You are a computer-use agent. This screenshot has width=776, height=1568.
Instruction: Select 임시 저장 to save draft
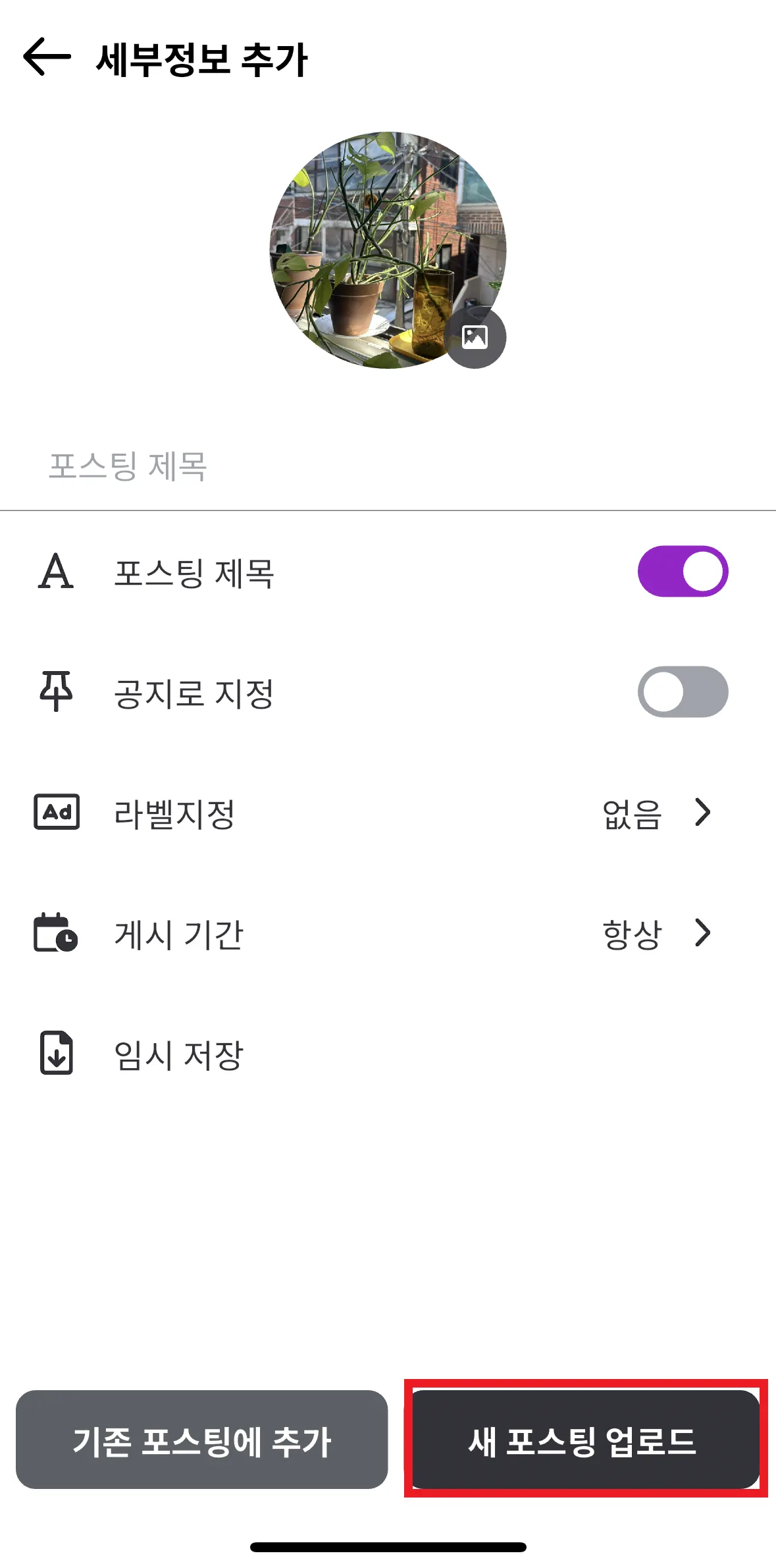[178, 1054]
